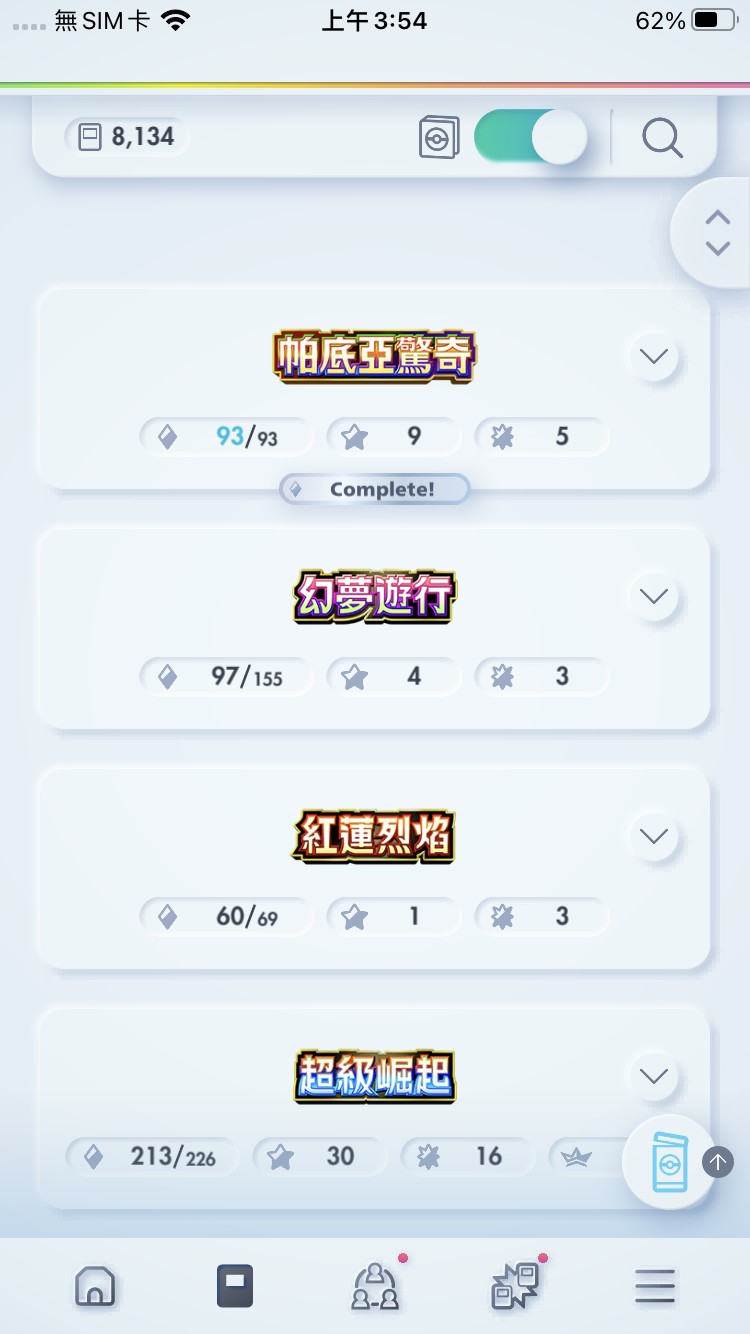The height and width of the screenshot is (1334, 750).
Task: Expand the 帕底亞驚奇 set details
Action: tap(653, 357)
